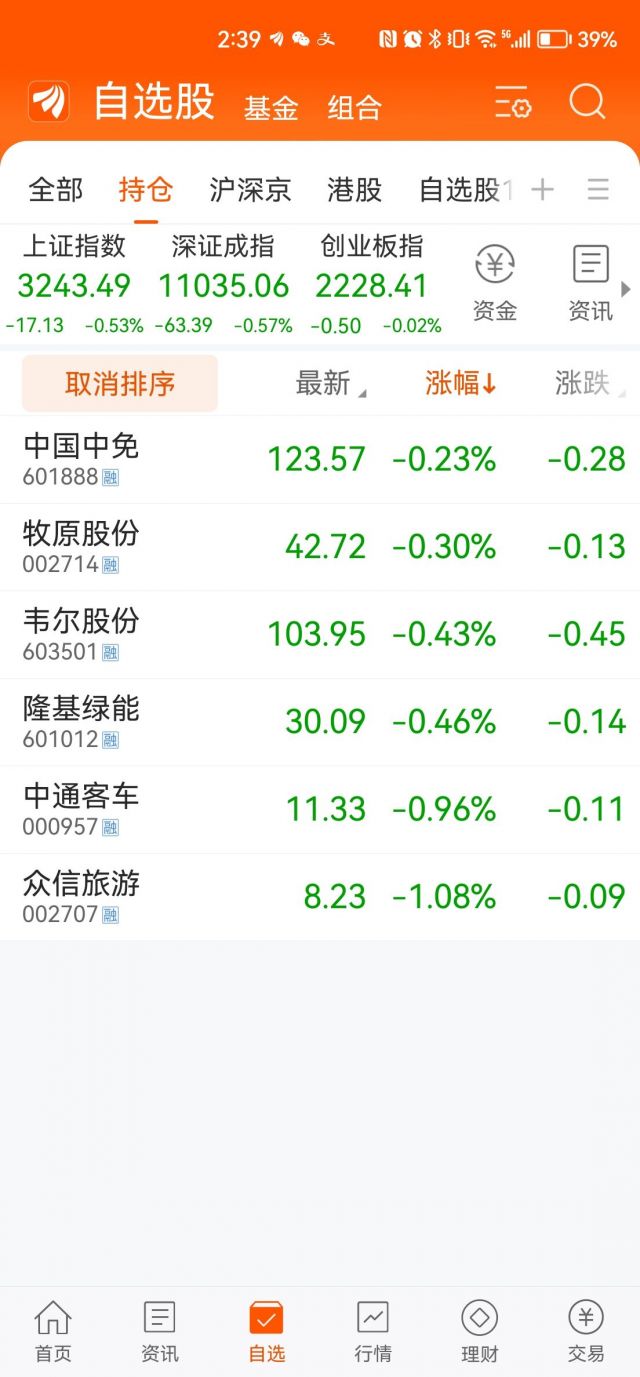Add a new group with plus icon
Screen dimensions: 640x1377
point(542,189)
